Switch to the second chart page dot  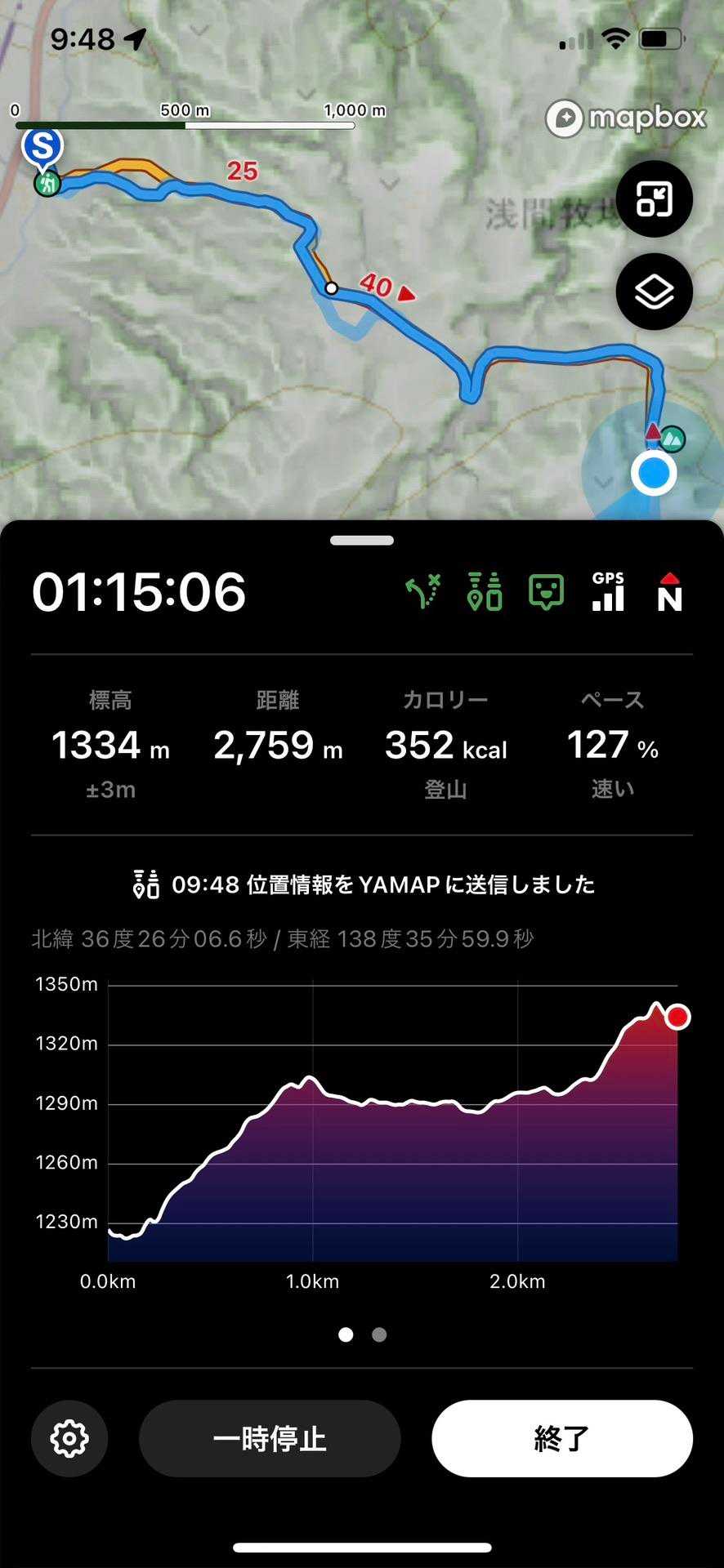(x=379, y=1334)
